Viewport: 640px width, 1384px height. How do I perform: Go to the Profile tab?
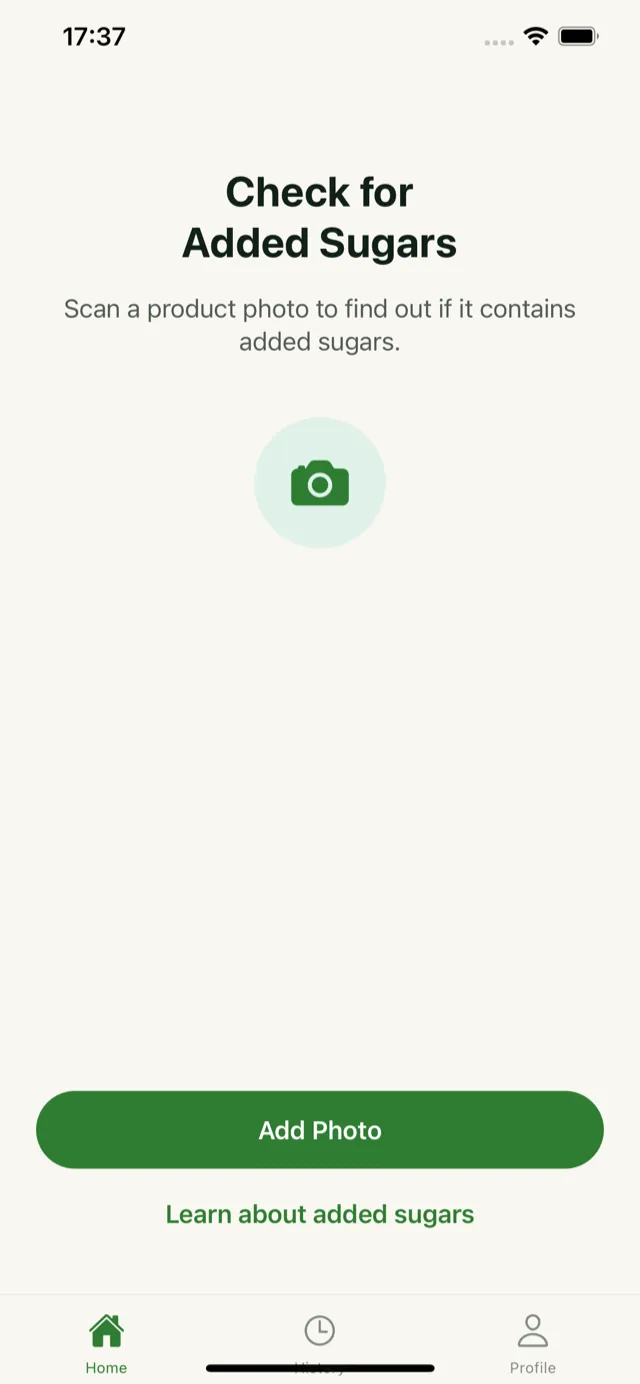click(532, 1342)
